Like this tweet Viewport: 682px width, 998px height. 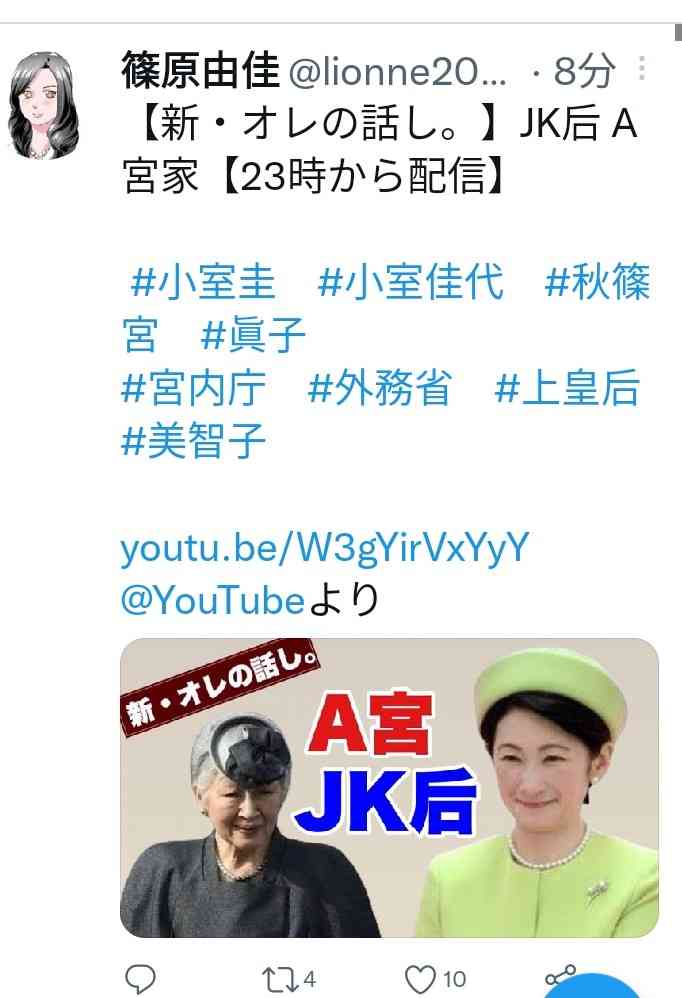point(419,977)
